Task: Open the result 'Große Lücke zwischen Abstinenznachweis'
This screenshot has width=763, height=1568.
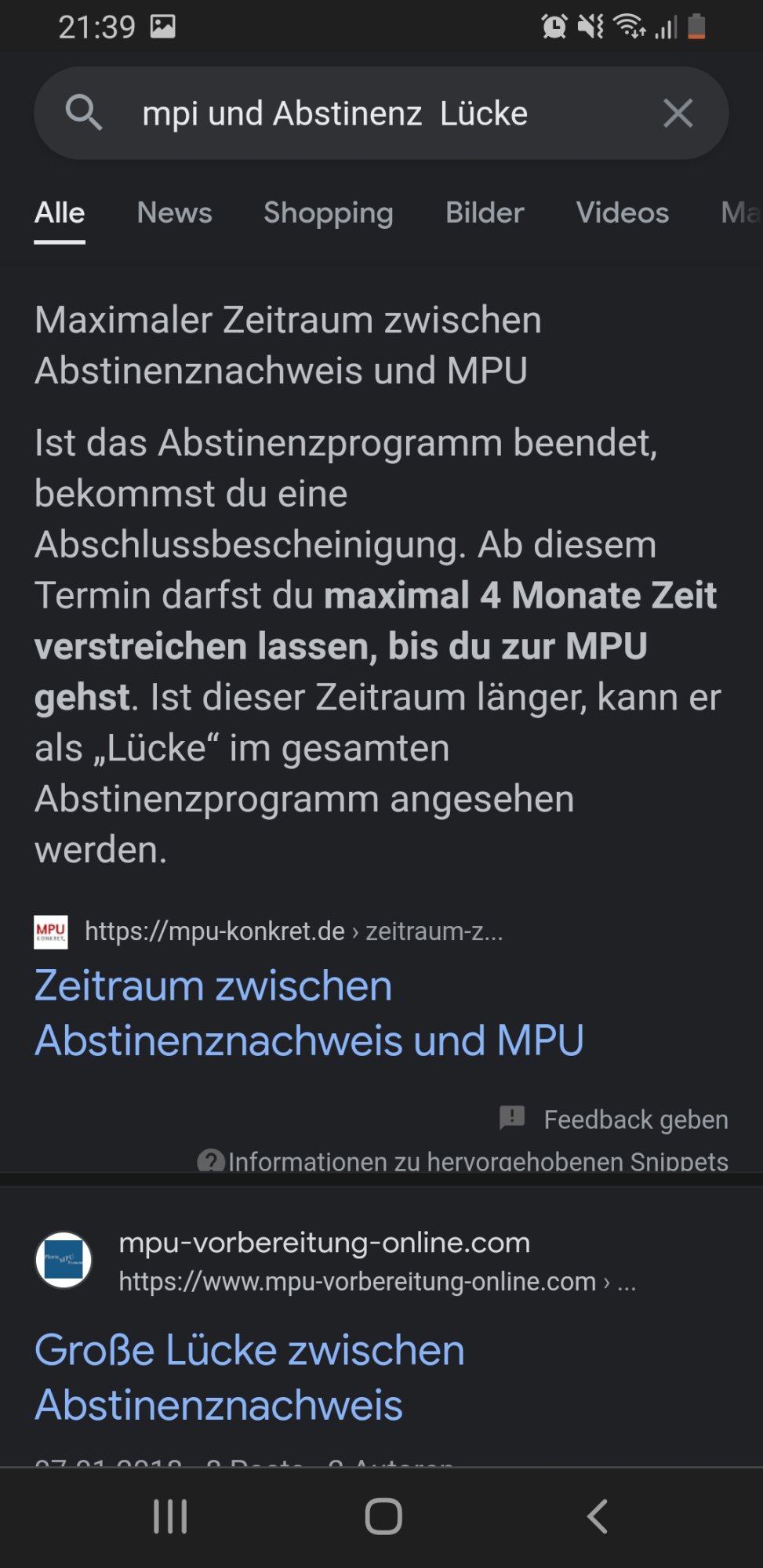Action: pos(249,1377)
